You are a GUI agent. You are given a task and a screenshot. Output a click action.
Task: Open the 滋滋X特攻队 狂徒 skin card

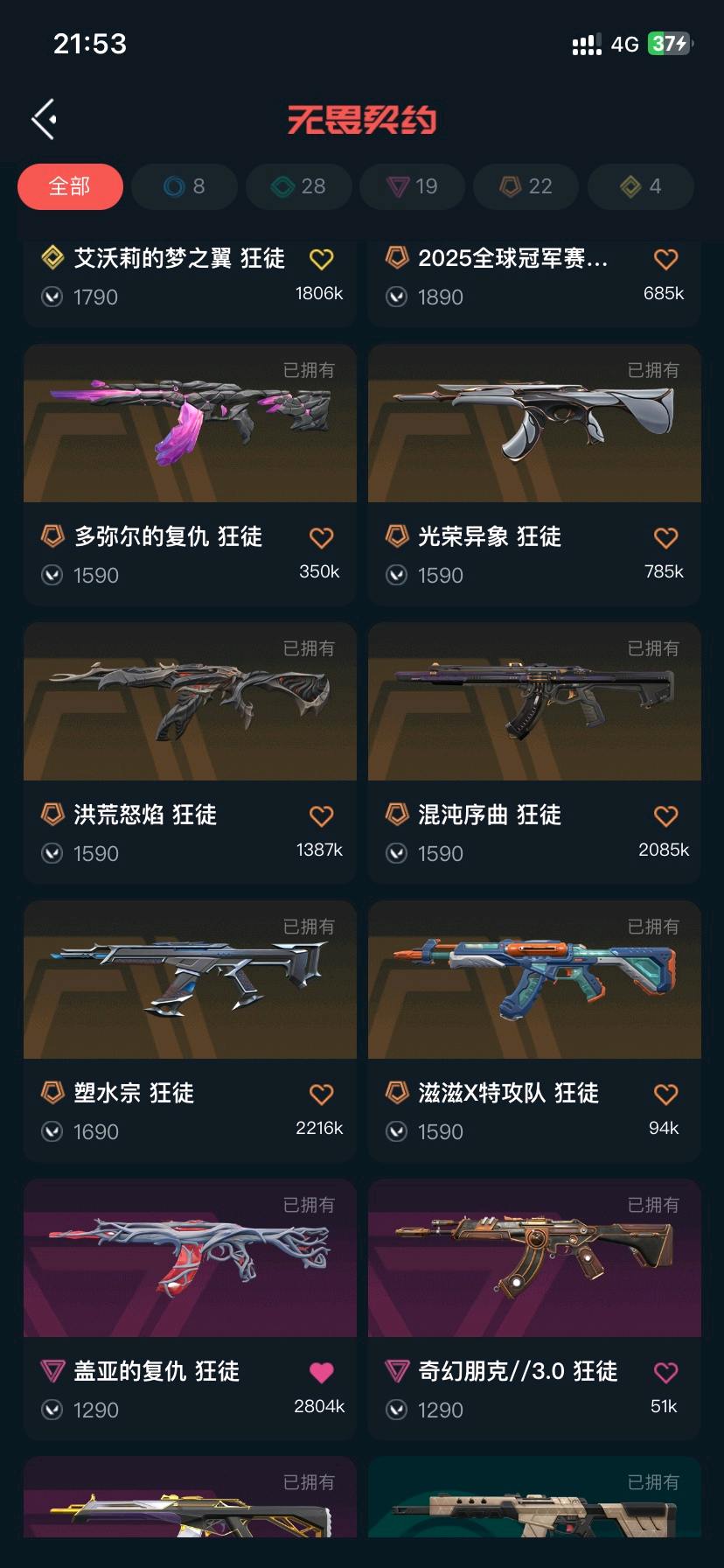(x=534, y=1032)
